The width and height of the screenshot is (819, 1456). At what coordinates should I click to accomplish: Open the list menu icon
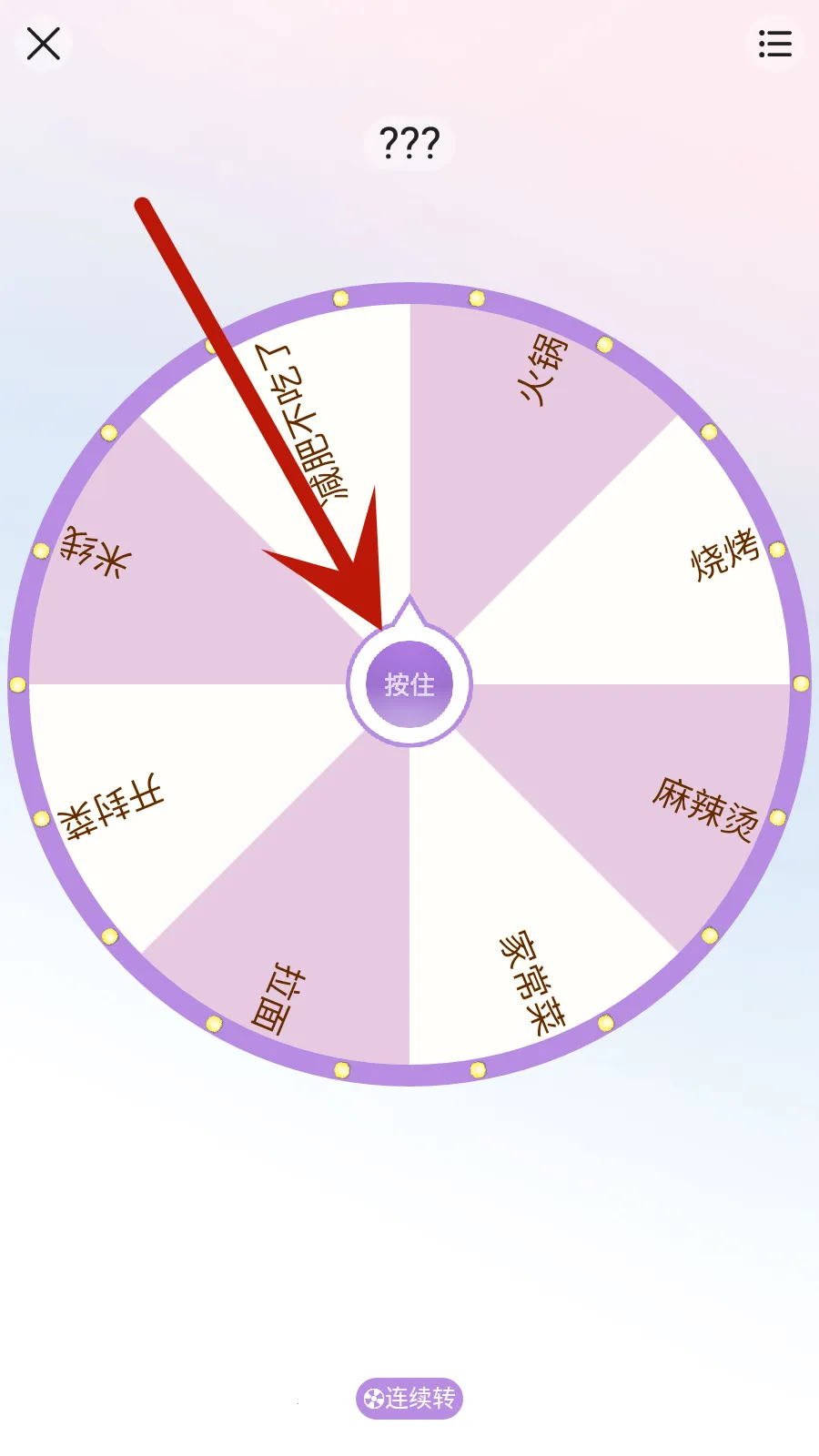pyautogui.click(x=774, y=44)
